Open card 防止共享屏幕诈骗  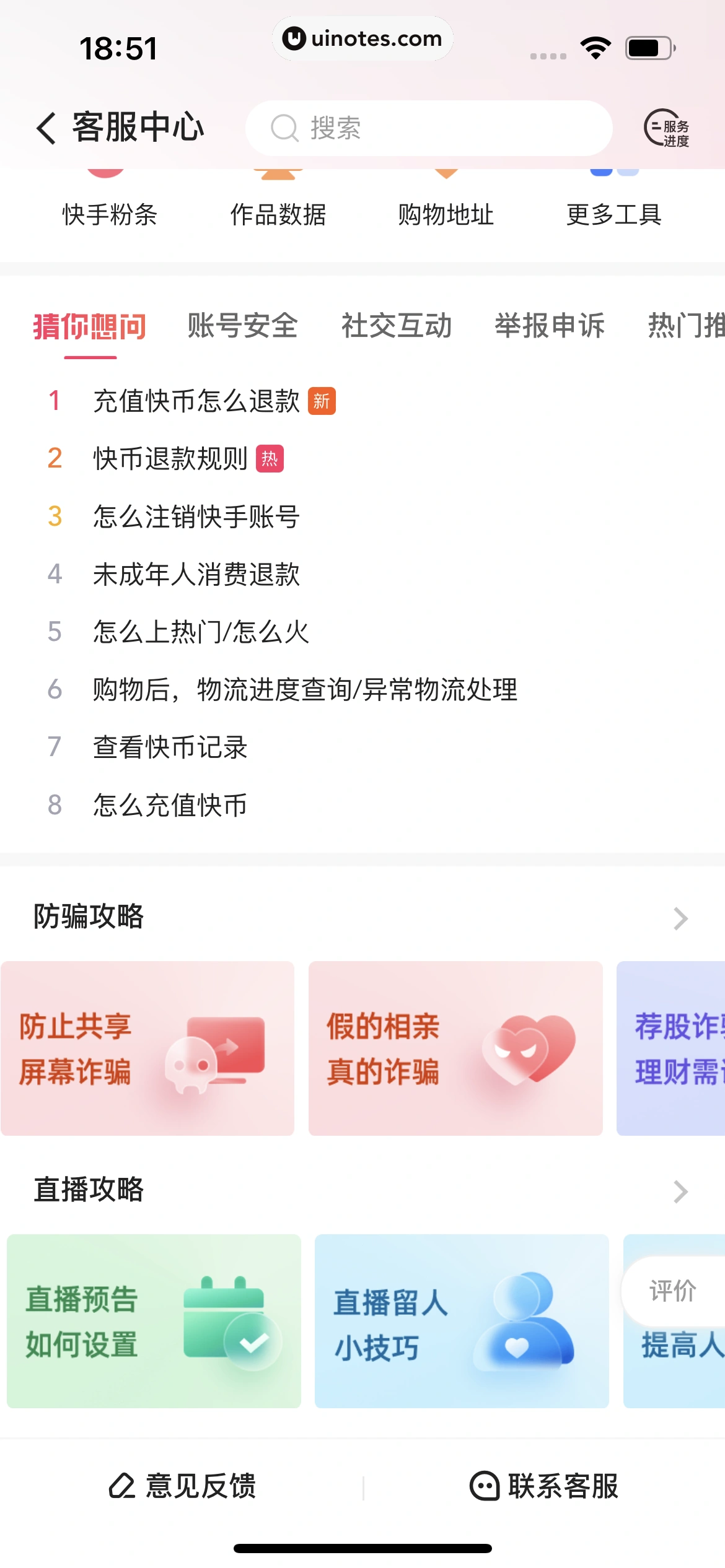point(147,1048)
